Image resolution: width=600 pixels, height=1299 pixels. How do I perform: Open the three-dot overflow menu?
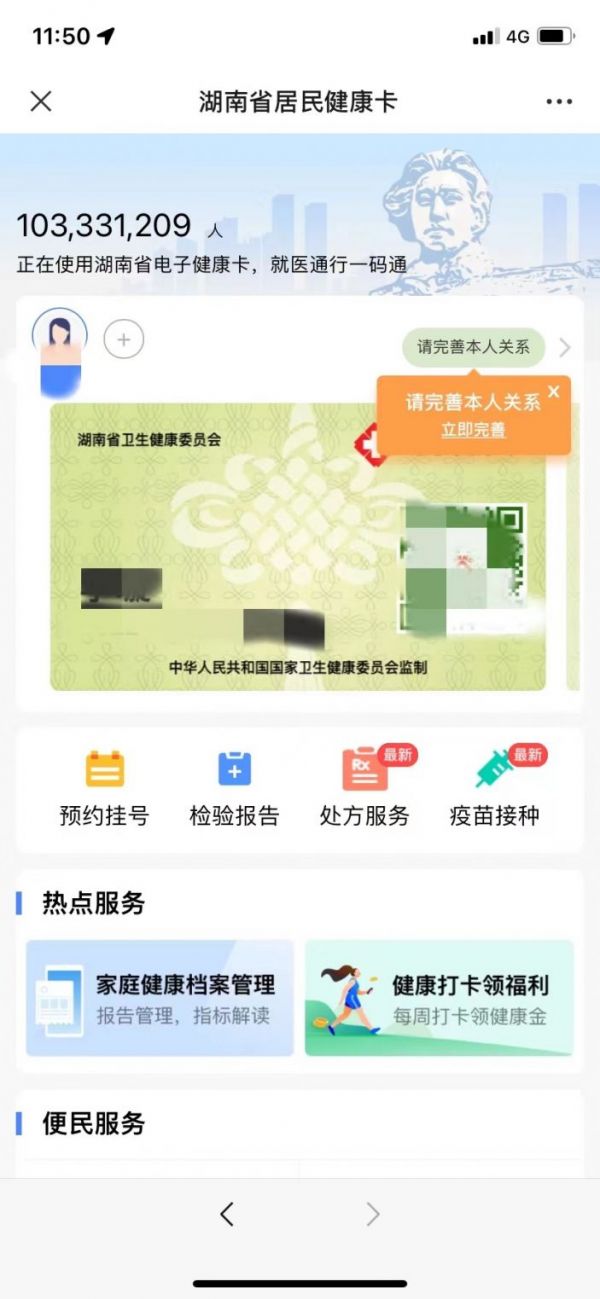[559, 101]
